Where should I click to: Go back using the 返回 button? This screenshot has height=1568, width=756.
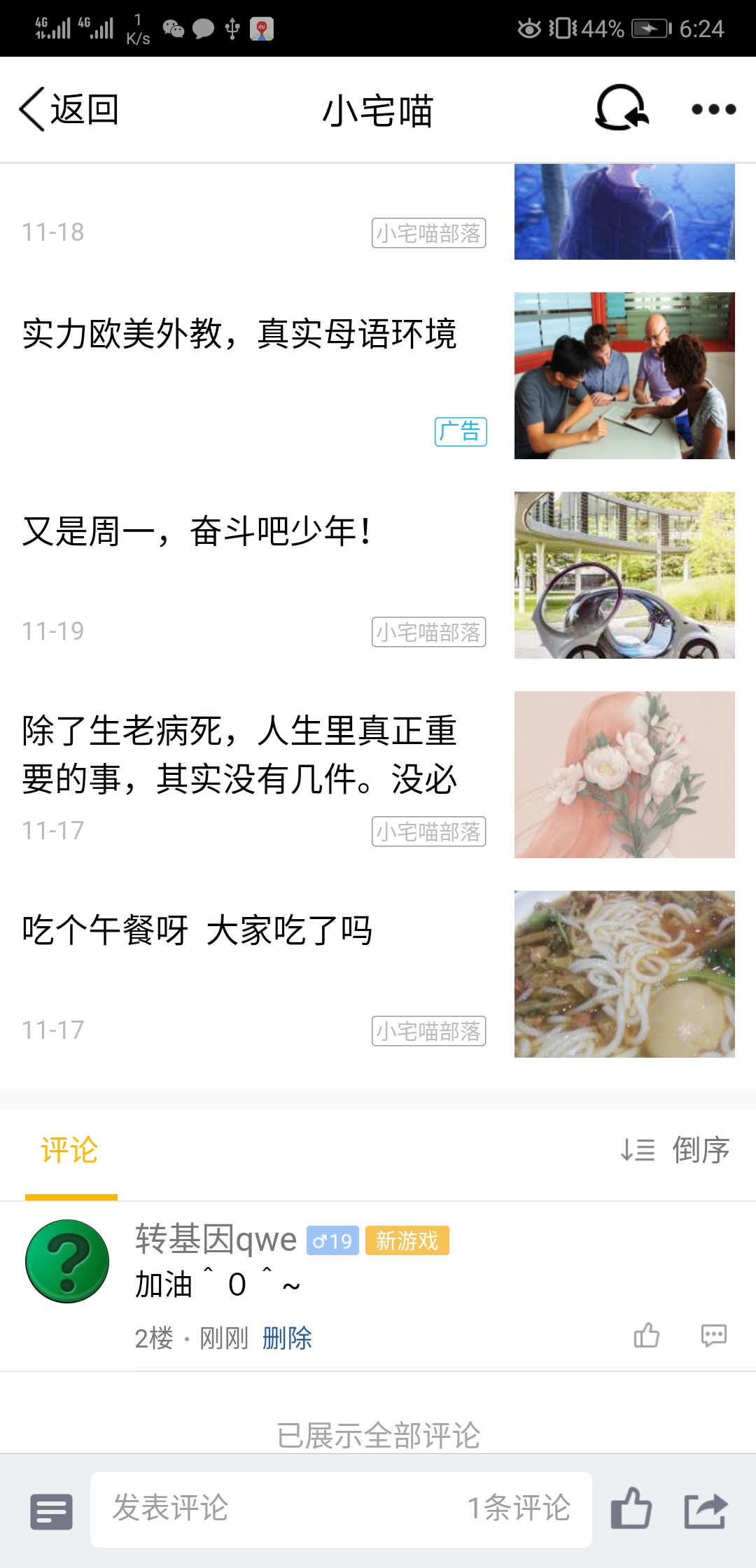tap(69, 109)
